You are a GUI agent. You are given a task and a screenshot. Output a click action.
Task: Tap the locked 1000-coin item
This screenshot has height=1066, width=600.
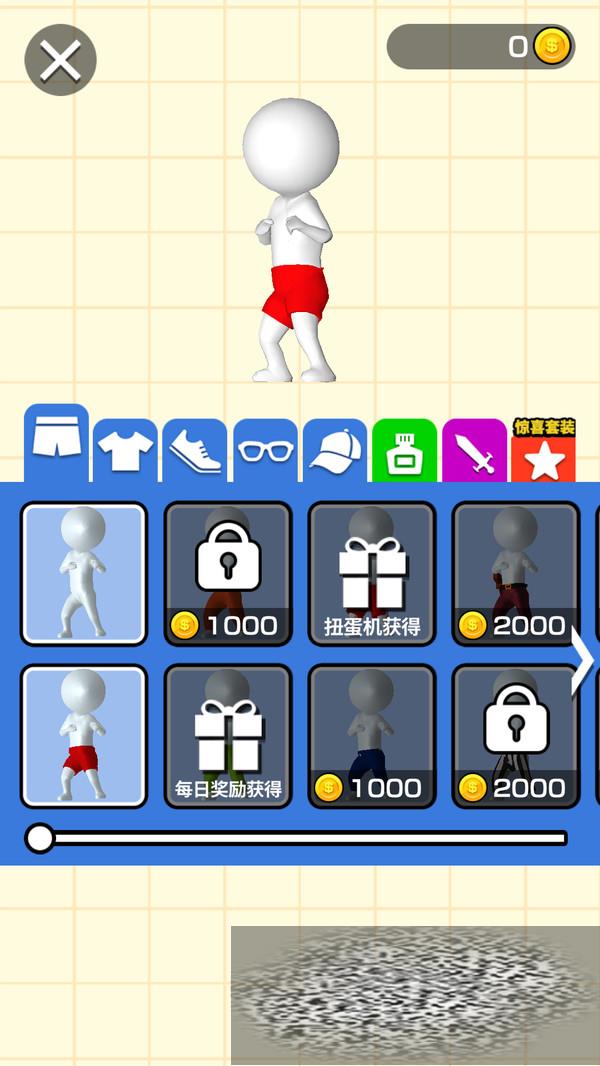228,573
